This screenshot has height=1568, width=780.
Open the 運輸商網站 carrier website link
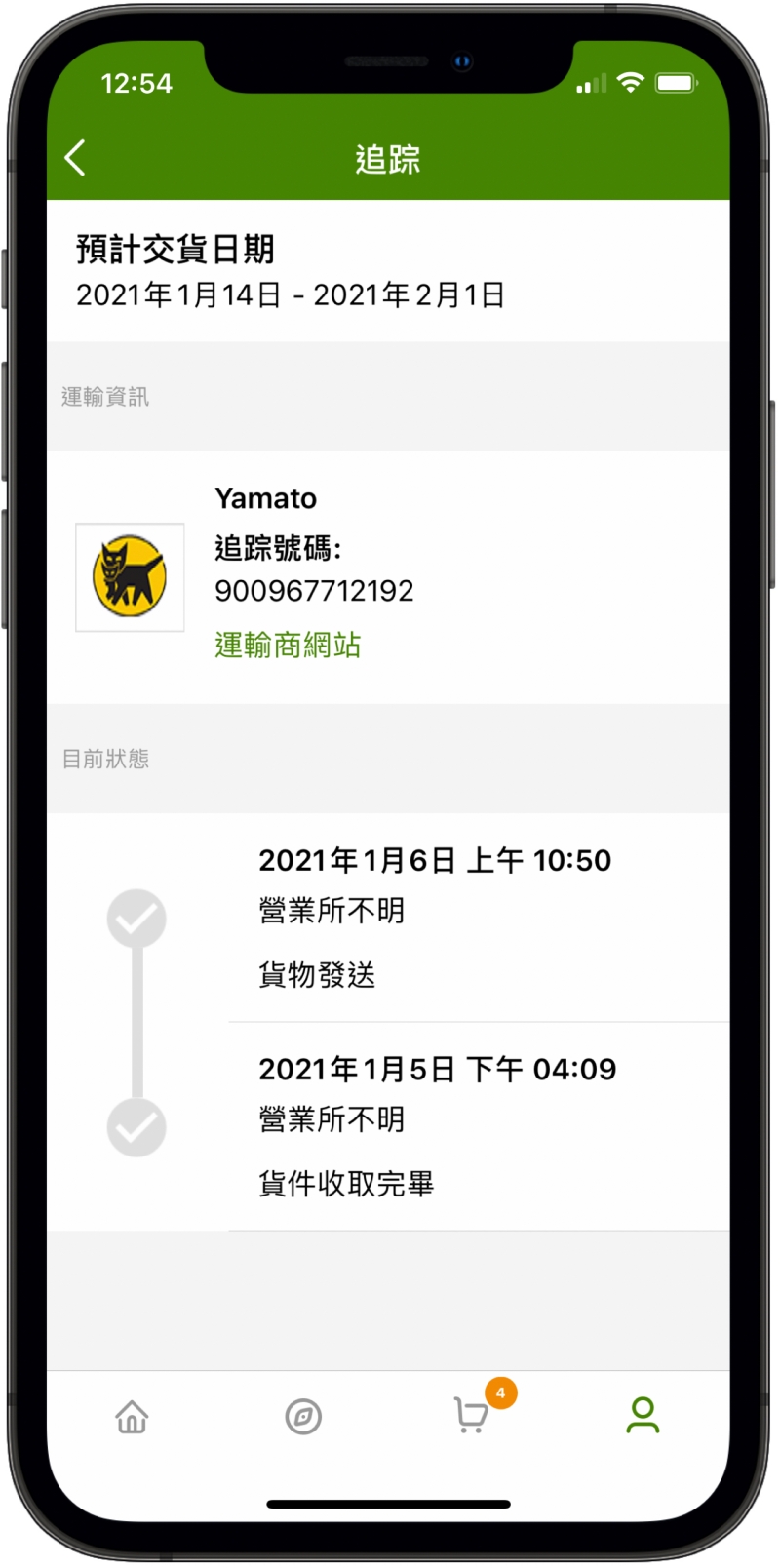288,645
